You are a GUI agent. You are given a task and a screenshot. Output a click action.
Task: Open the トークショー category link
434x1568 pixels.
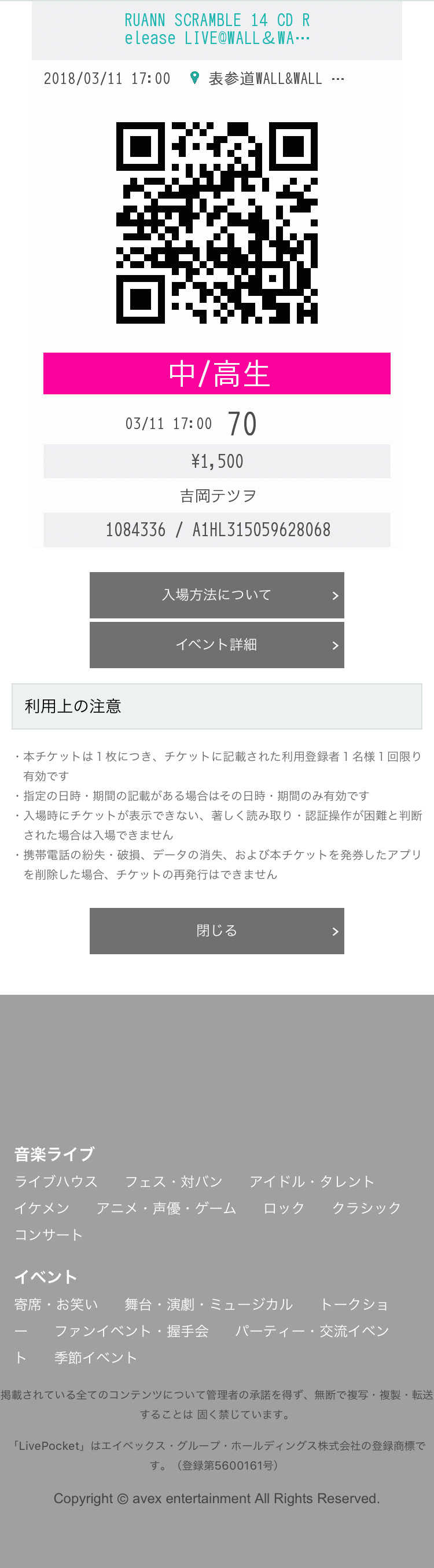tap(354, 1305)
